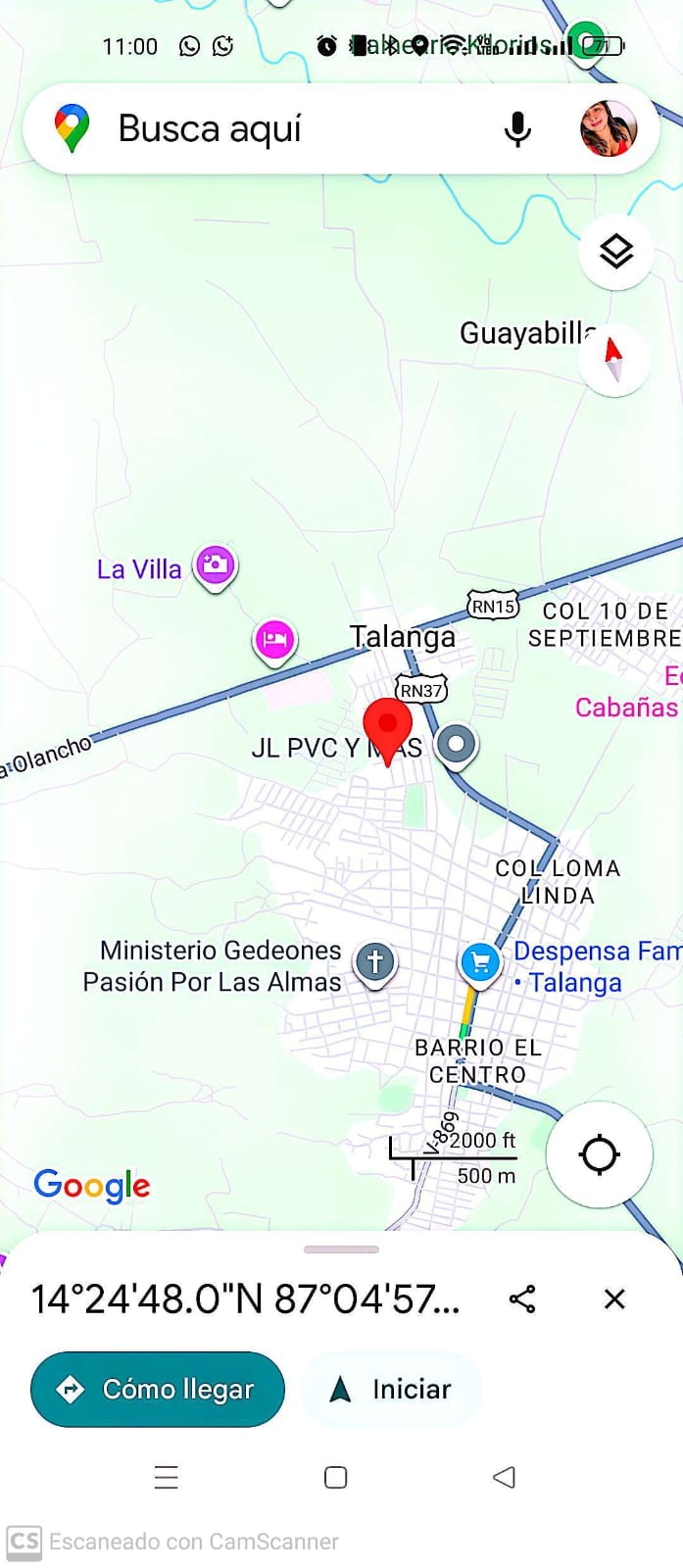
Task: Start voice search with the microphone
Action: point(517,128)
